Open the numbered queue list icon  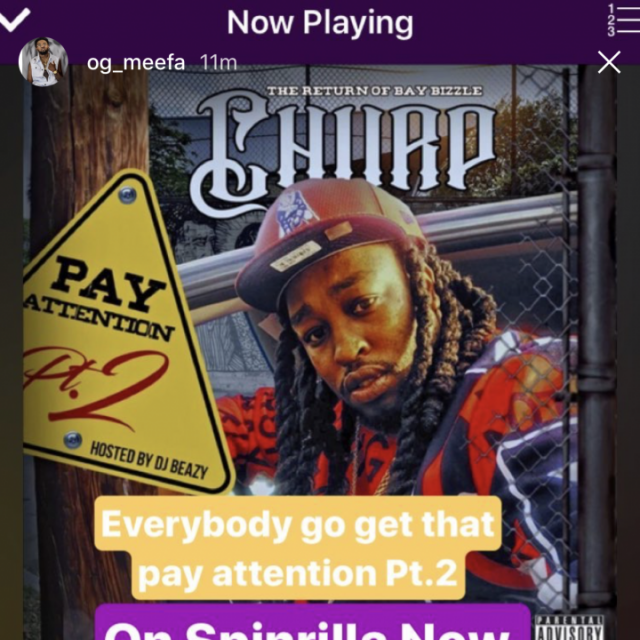[x=616, y=18]
